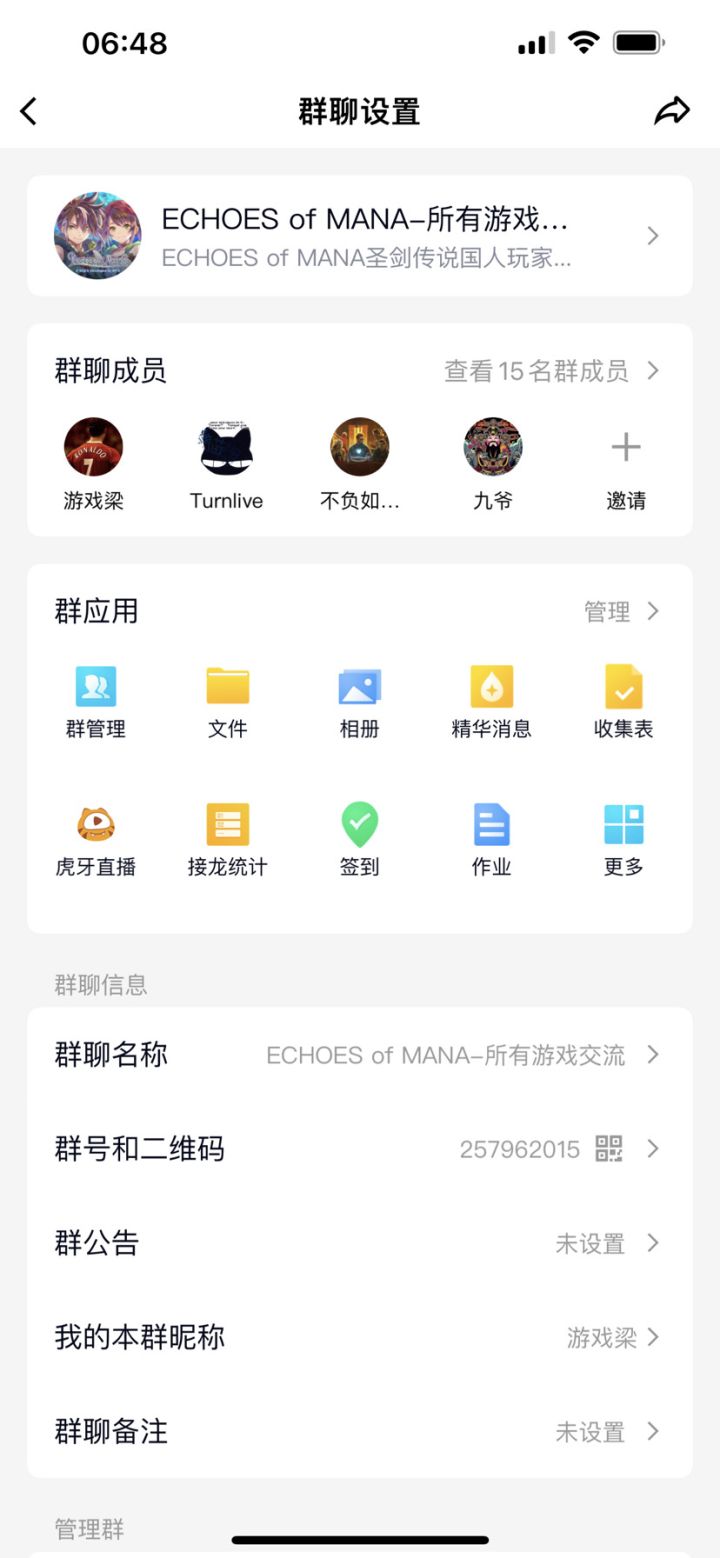720x1558 pixels.
Task: Launch 虎牙直播 live streaming
Action: [96, 839]
